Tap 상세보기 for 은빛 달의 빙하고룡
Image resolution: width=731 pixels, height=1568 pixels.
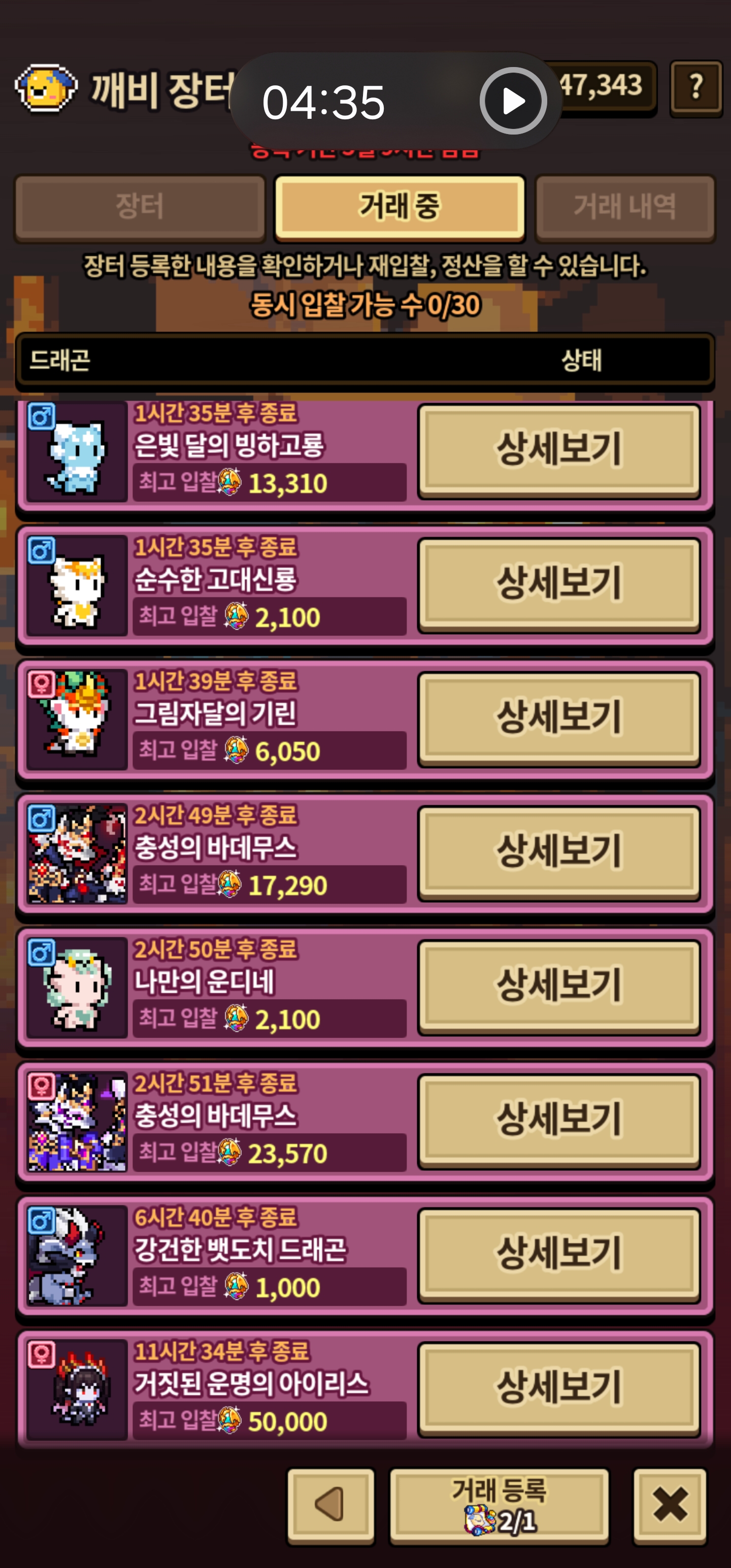click(x=559, y=450)
